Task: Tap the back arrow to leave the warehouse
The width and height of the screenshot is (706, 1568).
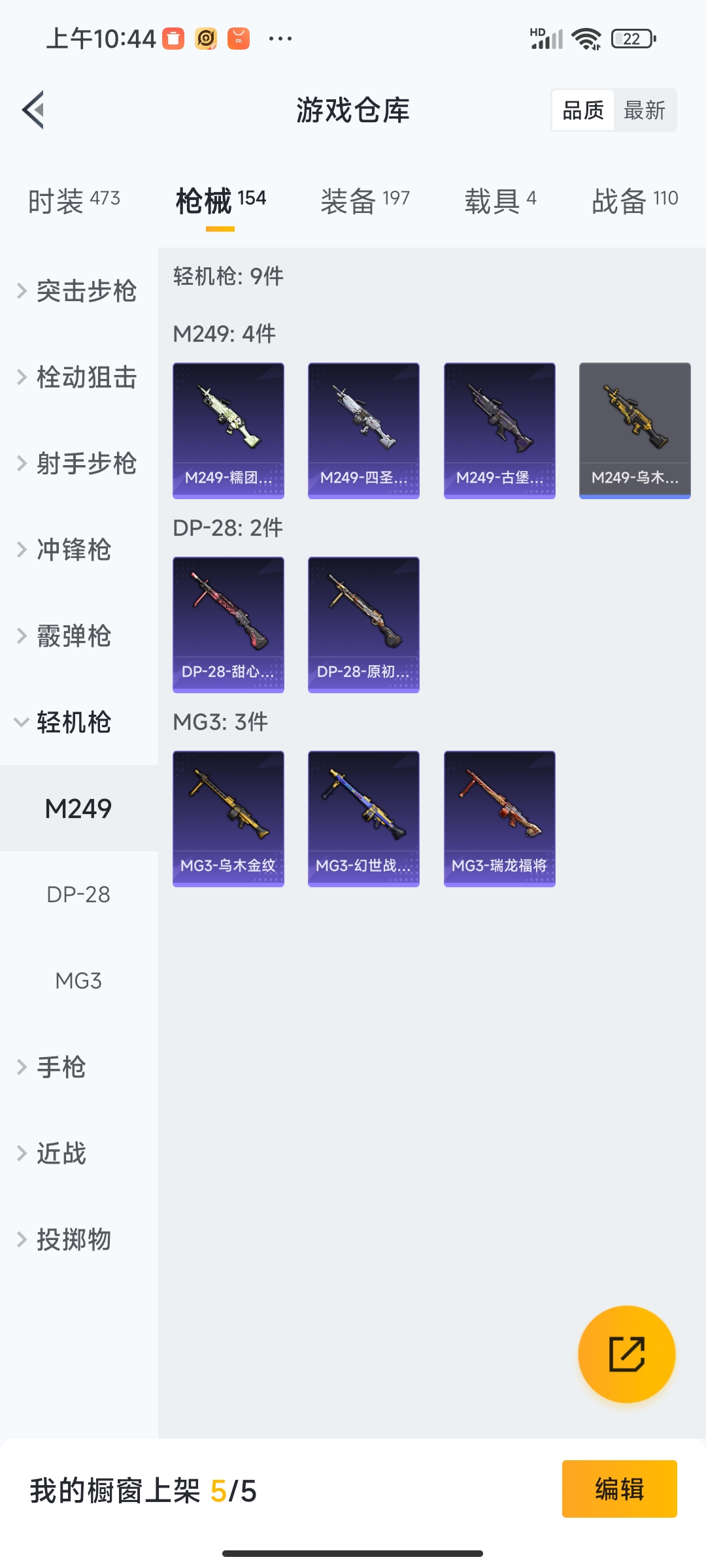Action: [34, 110]
